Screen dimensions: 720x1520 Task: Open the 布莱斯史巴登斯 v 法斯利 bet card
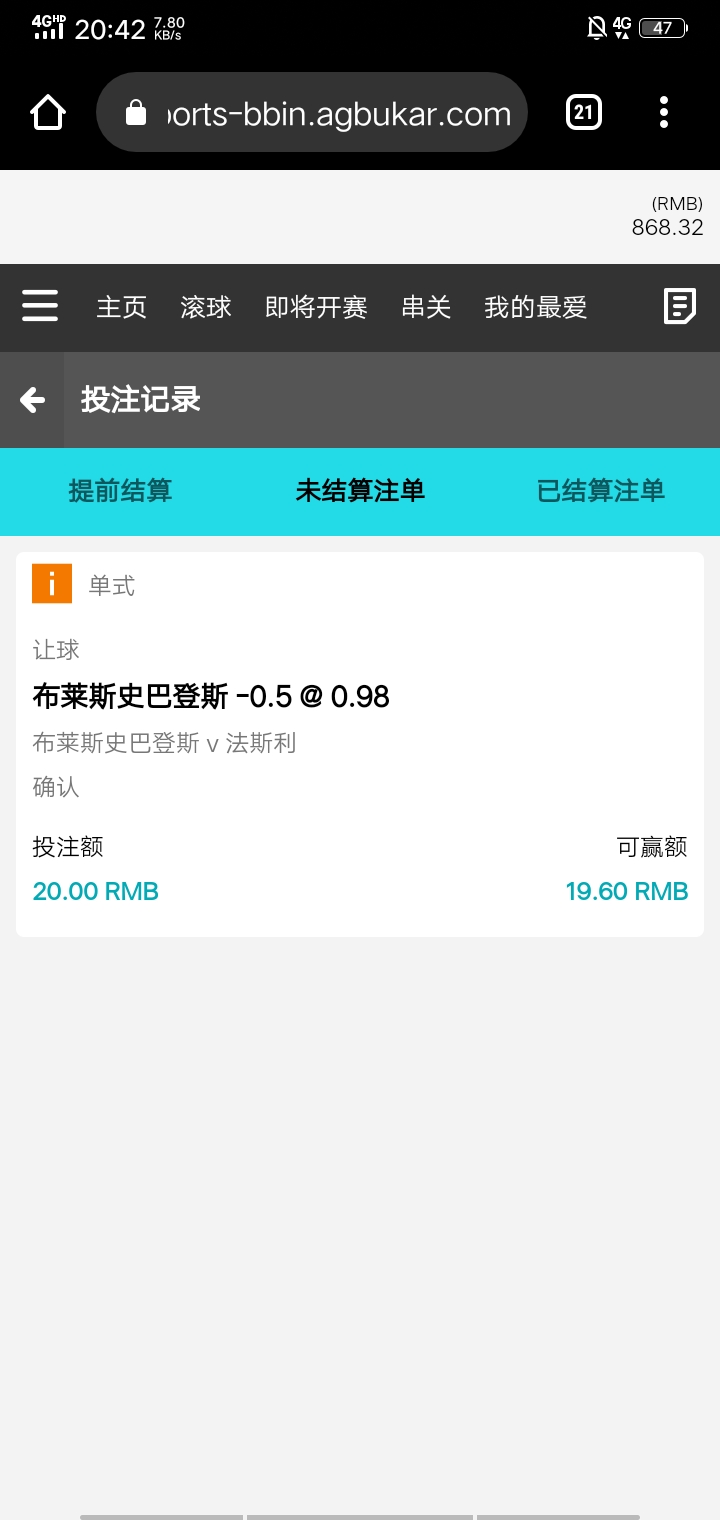point(360,744)
